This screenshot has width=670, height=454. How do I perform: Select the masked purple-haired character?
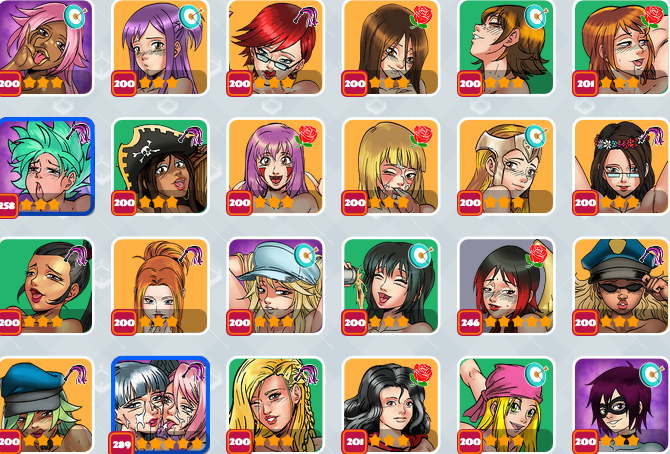point(621,404)
